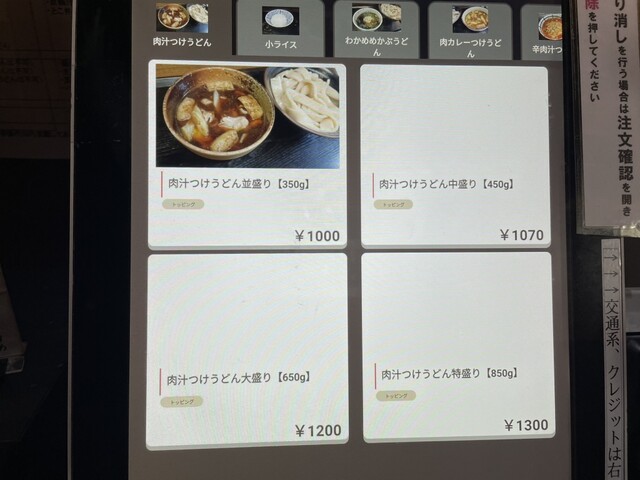Open the わかめめかぶうどん tab
The width and height of the screenshot is (640, 480).
(x=375, y=28)
